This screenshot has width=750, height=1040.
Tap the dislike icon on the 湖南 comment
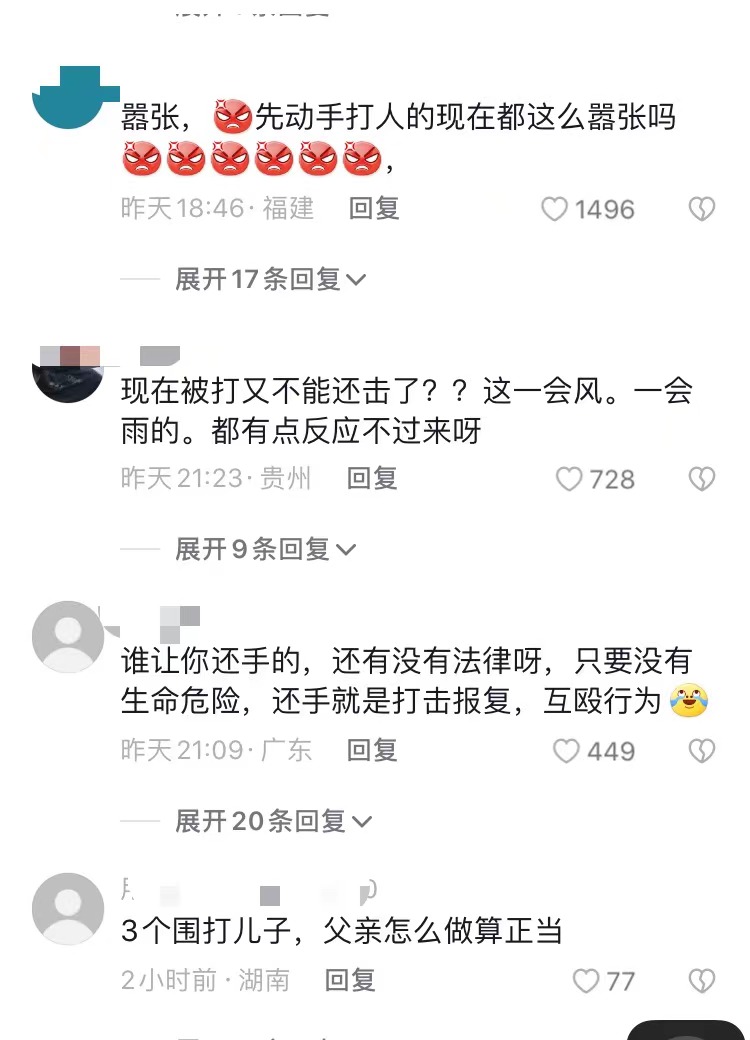pyautogui.click(x=703, y=981)
